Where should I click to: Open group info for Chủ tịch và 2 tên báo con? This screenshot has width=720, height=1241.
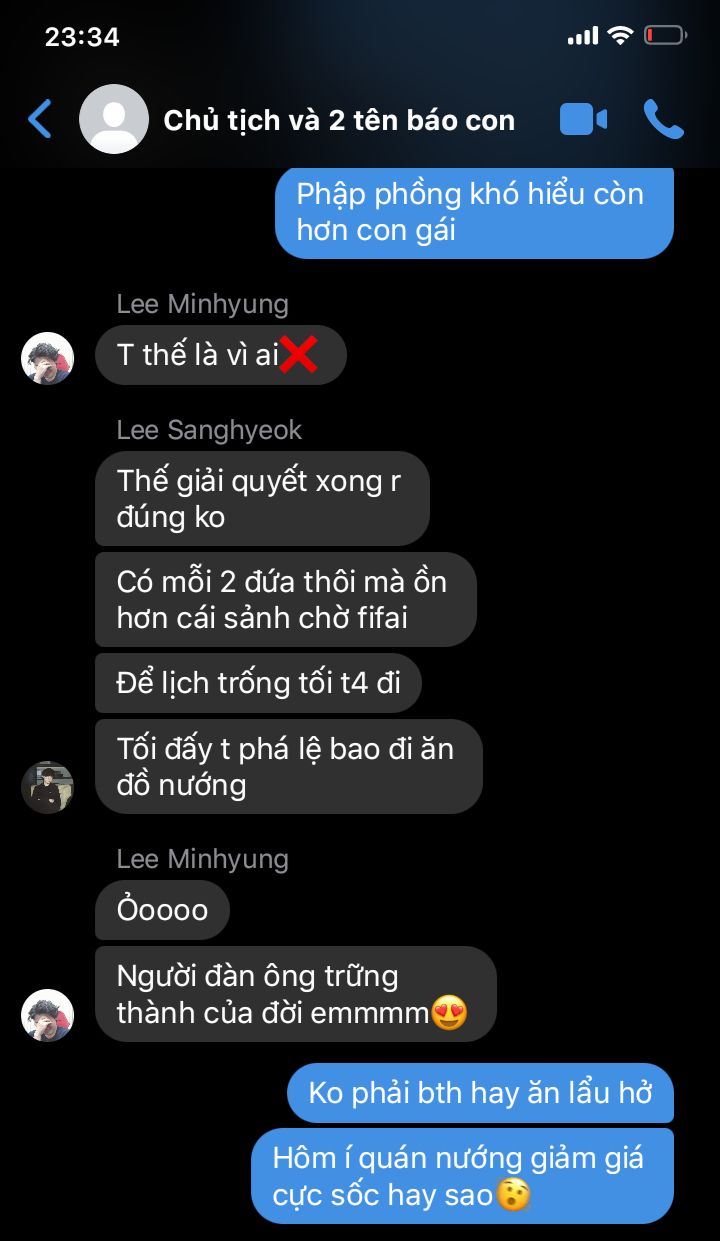click(x=339, y=121)
